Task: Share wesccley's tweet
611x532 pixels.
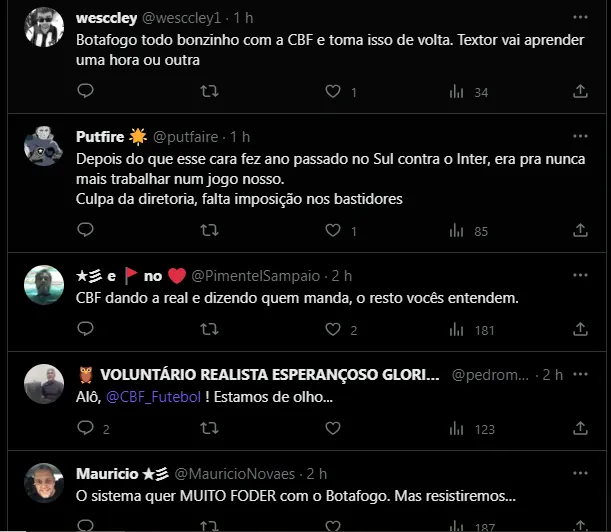Action: tap(580, 91)
